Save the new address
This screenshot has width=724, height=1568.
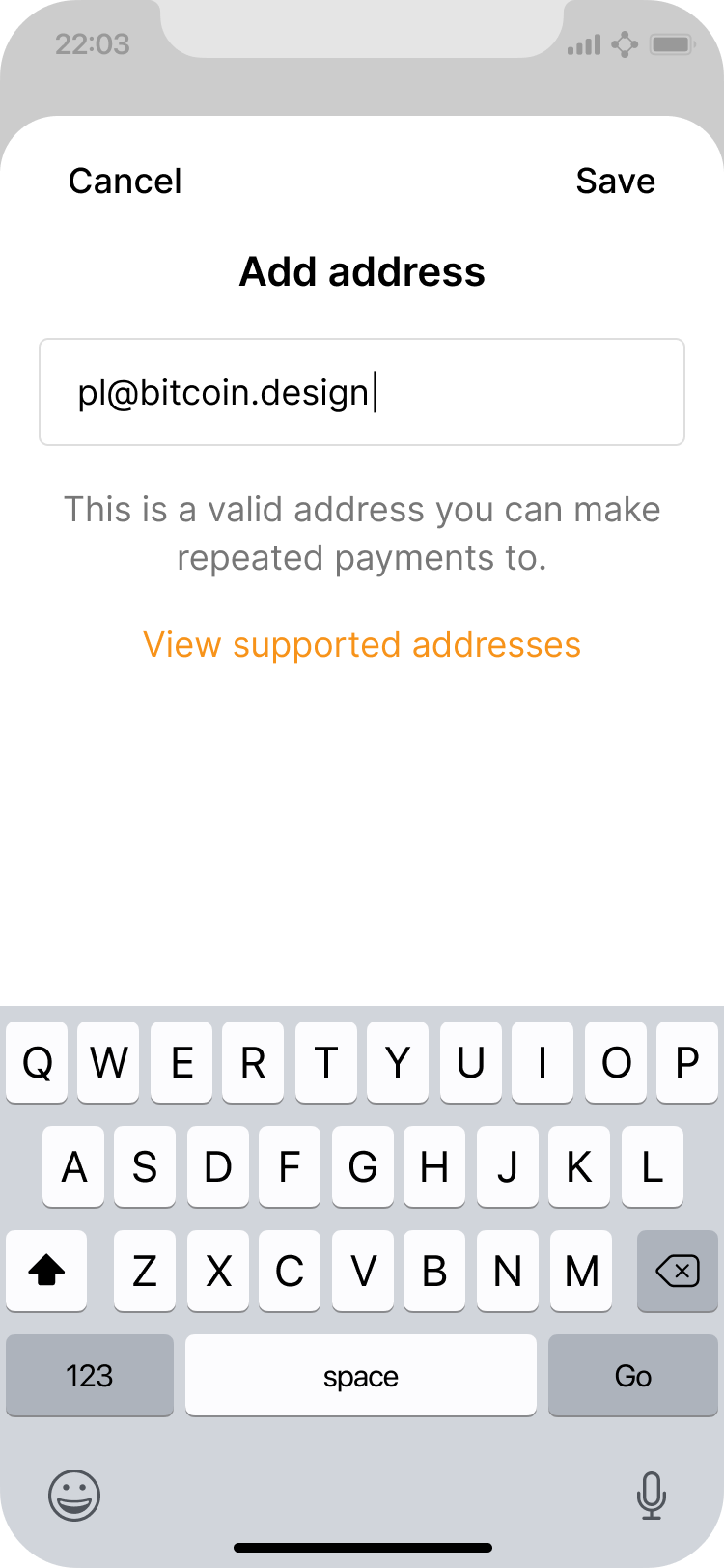(615, 182)
